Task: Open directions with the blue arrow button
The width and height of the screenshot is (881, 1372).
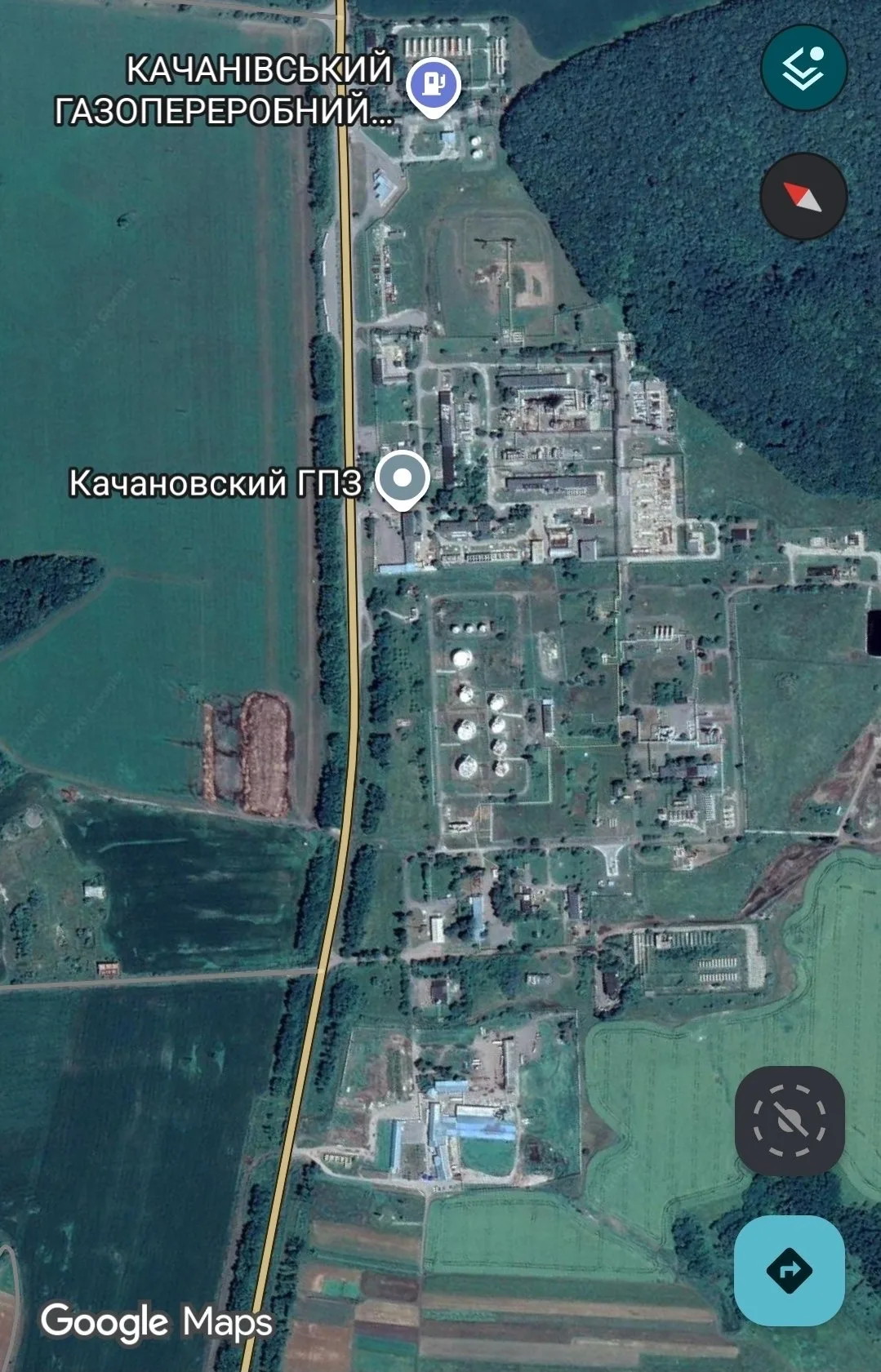Action: (789, 1270)
